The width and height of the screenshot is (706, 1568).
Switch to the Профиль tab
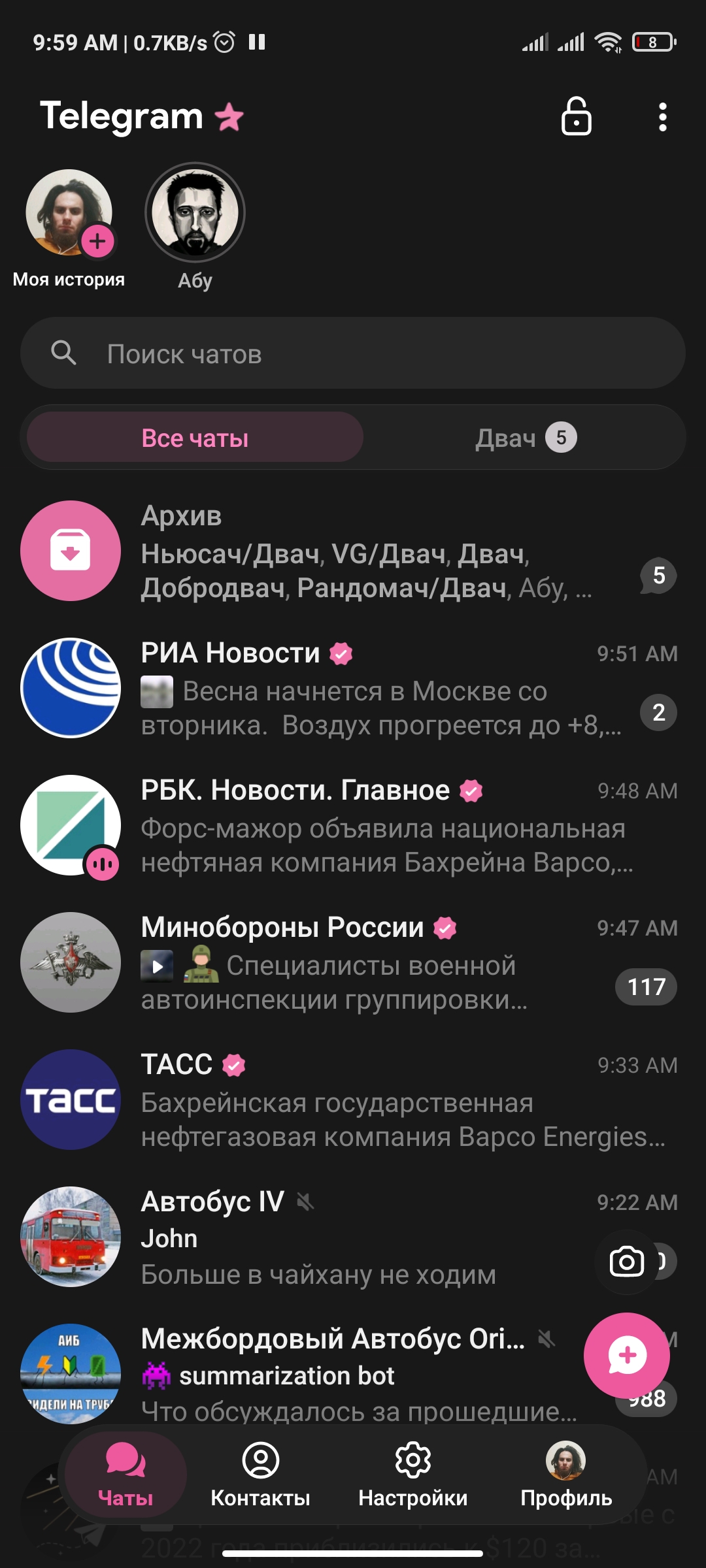point(565,1475)
